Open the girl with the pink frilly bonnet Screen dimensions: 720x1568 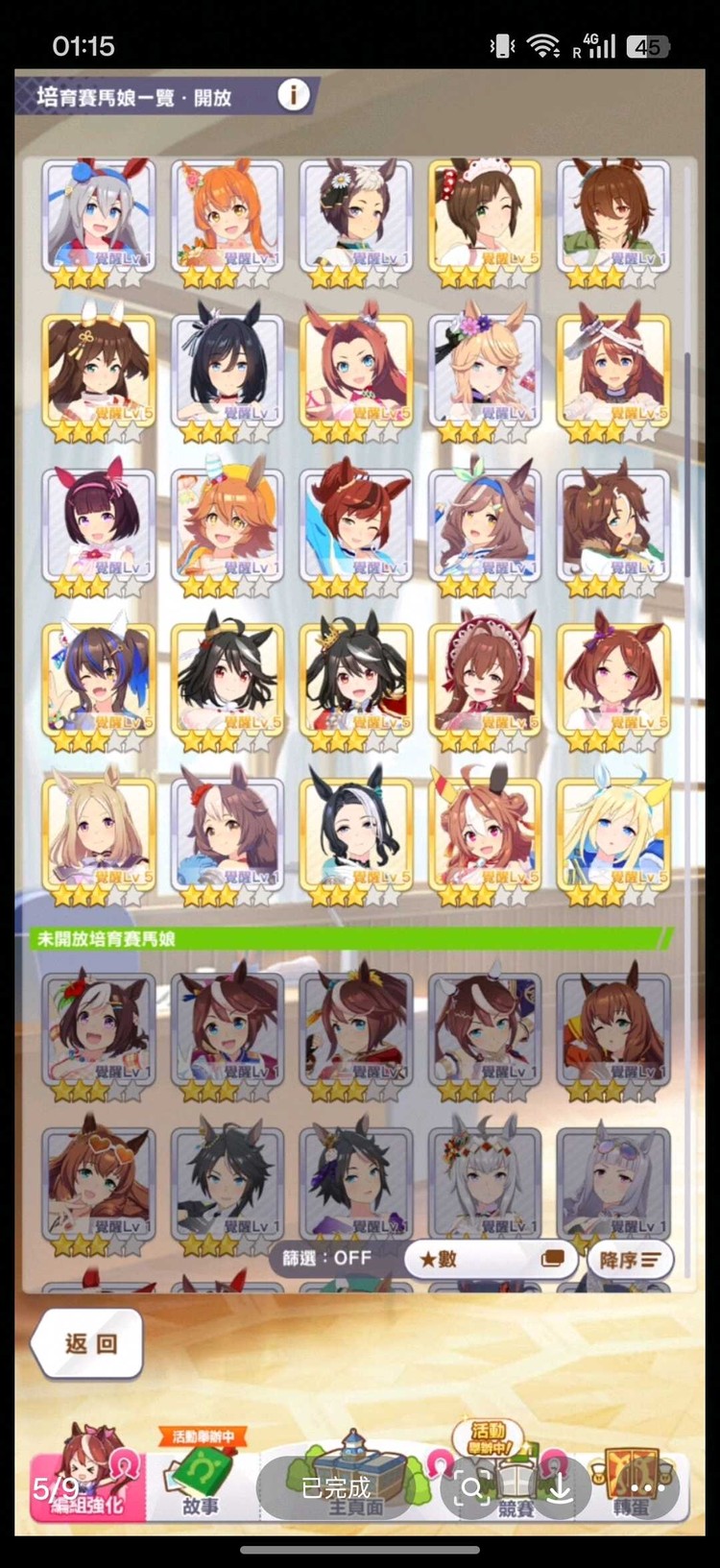click(485, 680)
